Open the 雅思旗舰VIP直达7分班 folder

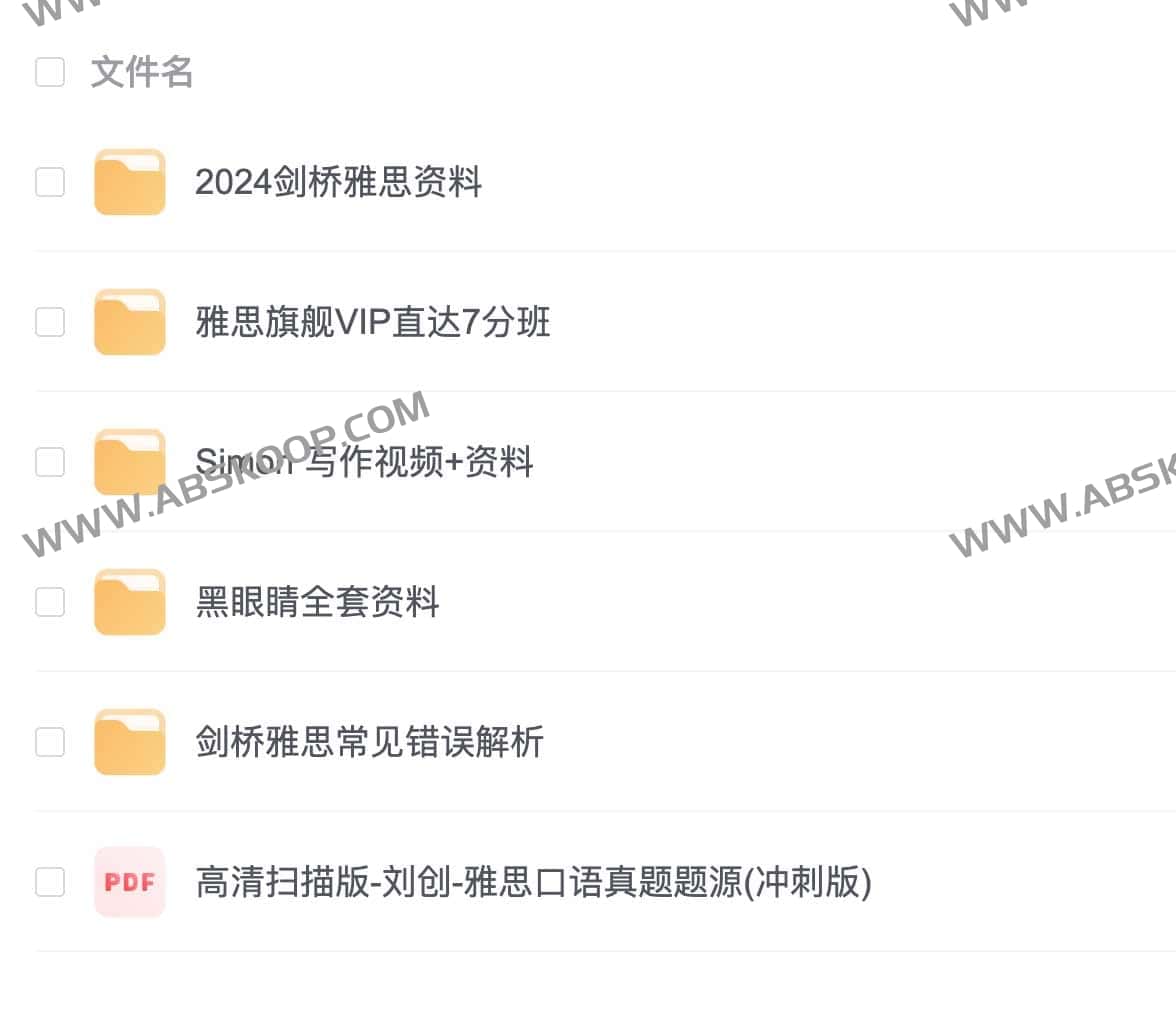372,322
